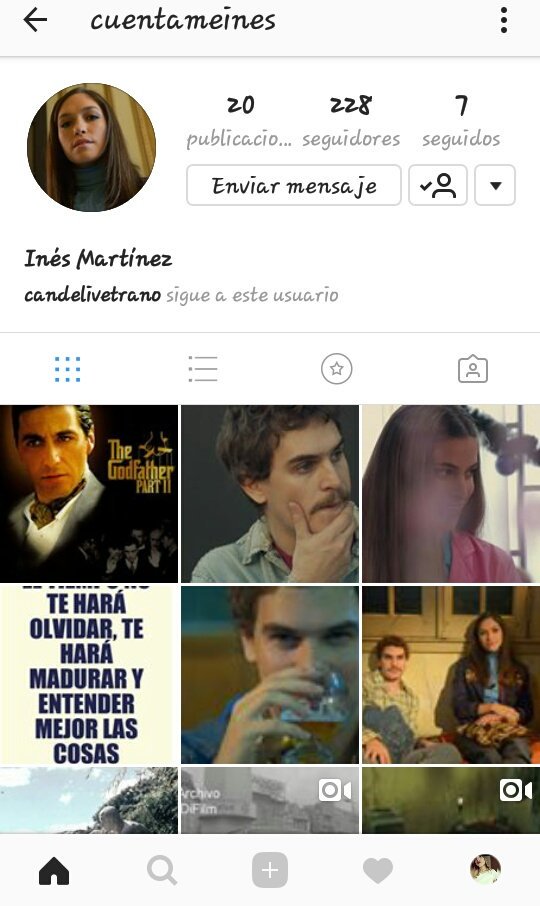Create a new post with plus
Viewport: 540px width, 906px height.
270,870
